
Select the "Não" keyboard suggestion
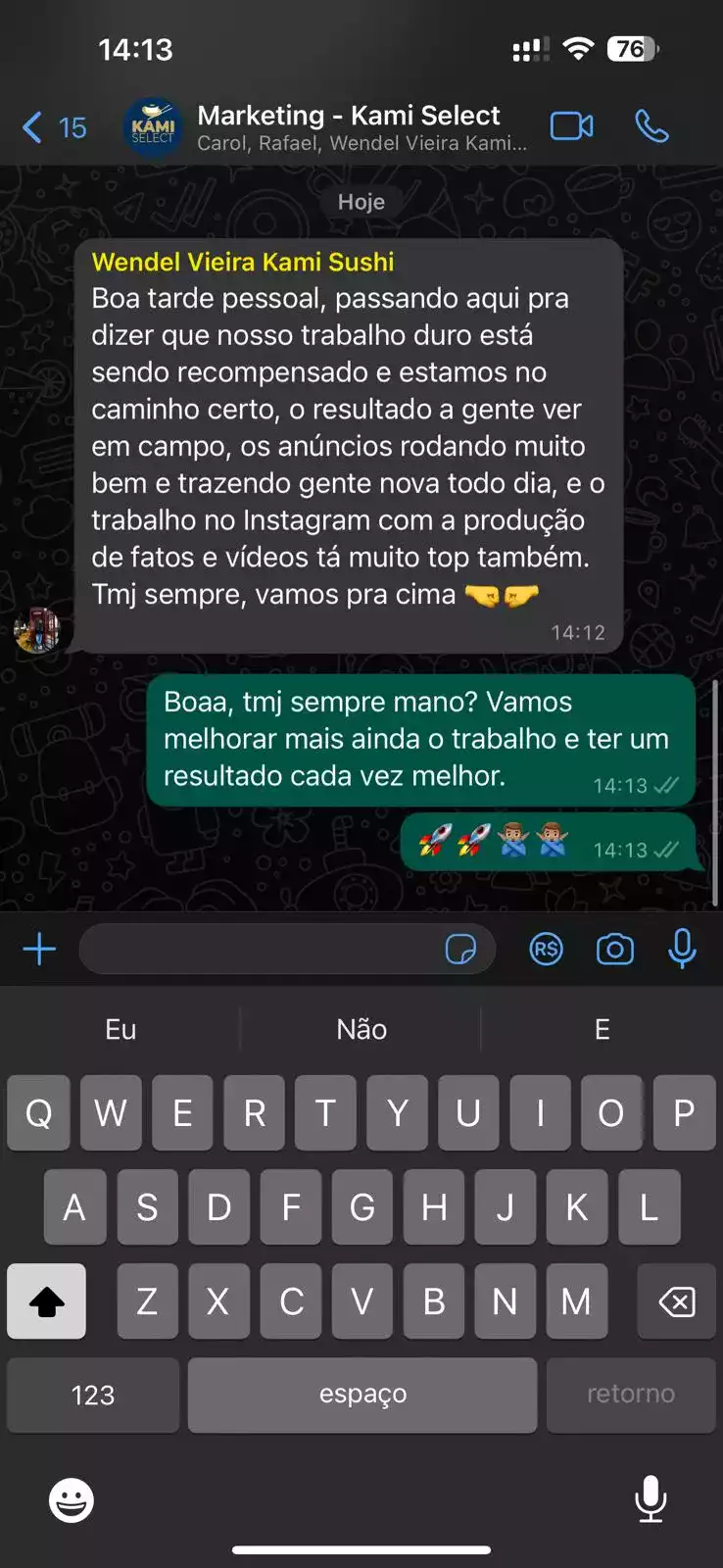pos(361,1029)
